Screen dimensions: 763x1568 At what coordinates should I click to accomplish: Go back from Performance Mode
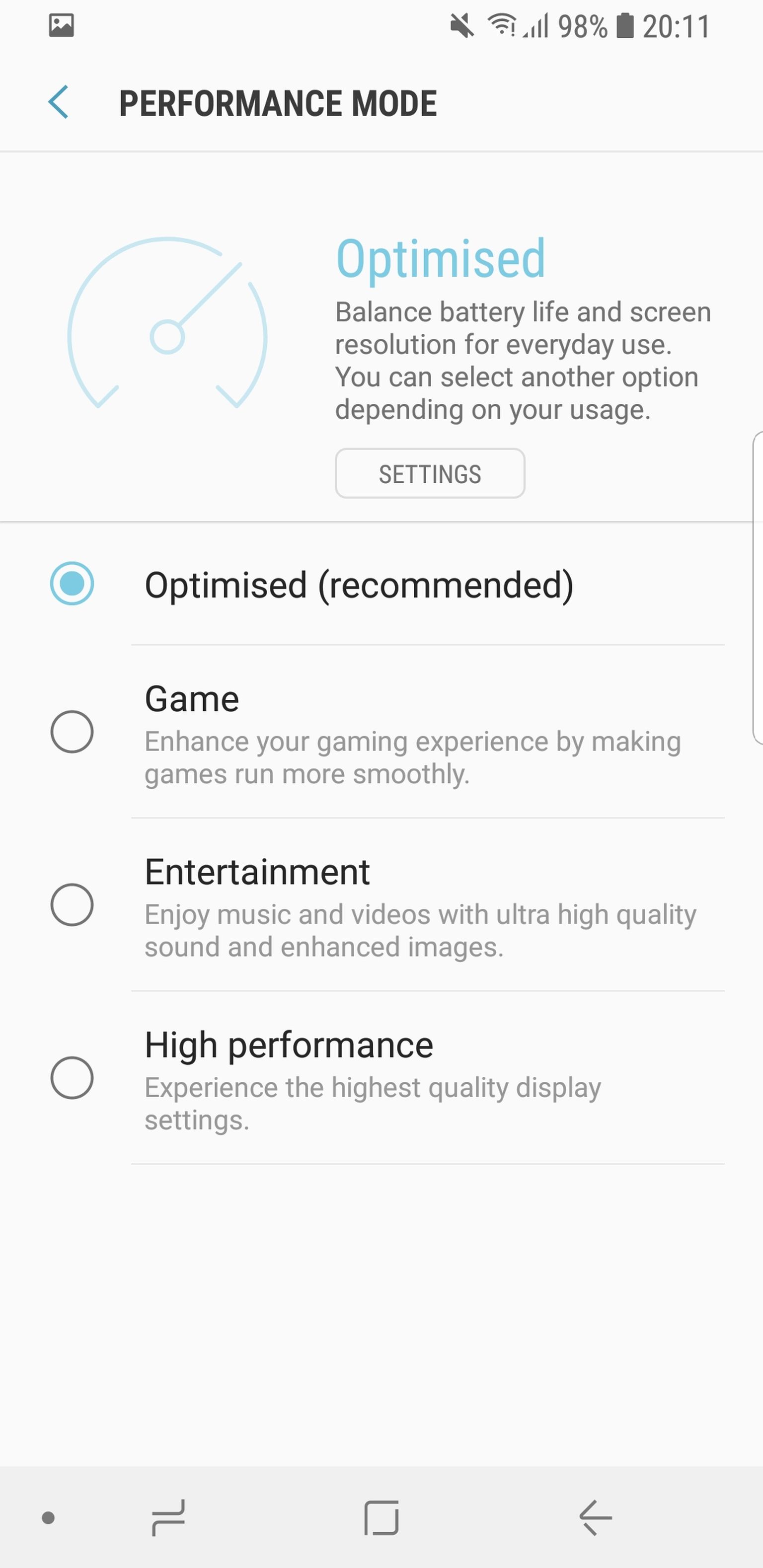(x=59, y=102)
